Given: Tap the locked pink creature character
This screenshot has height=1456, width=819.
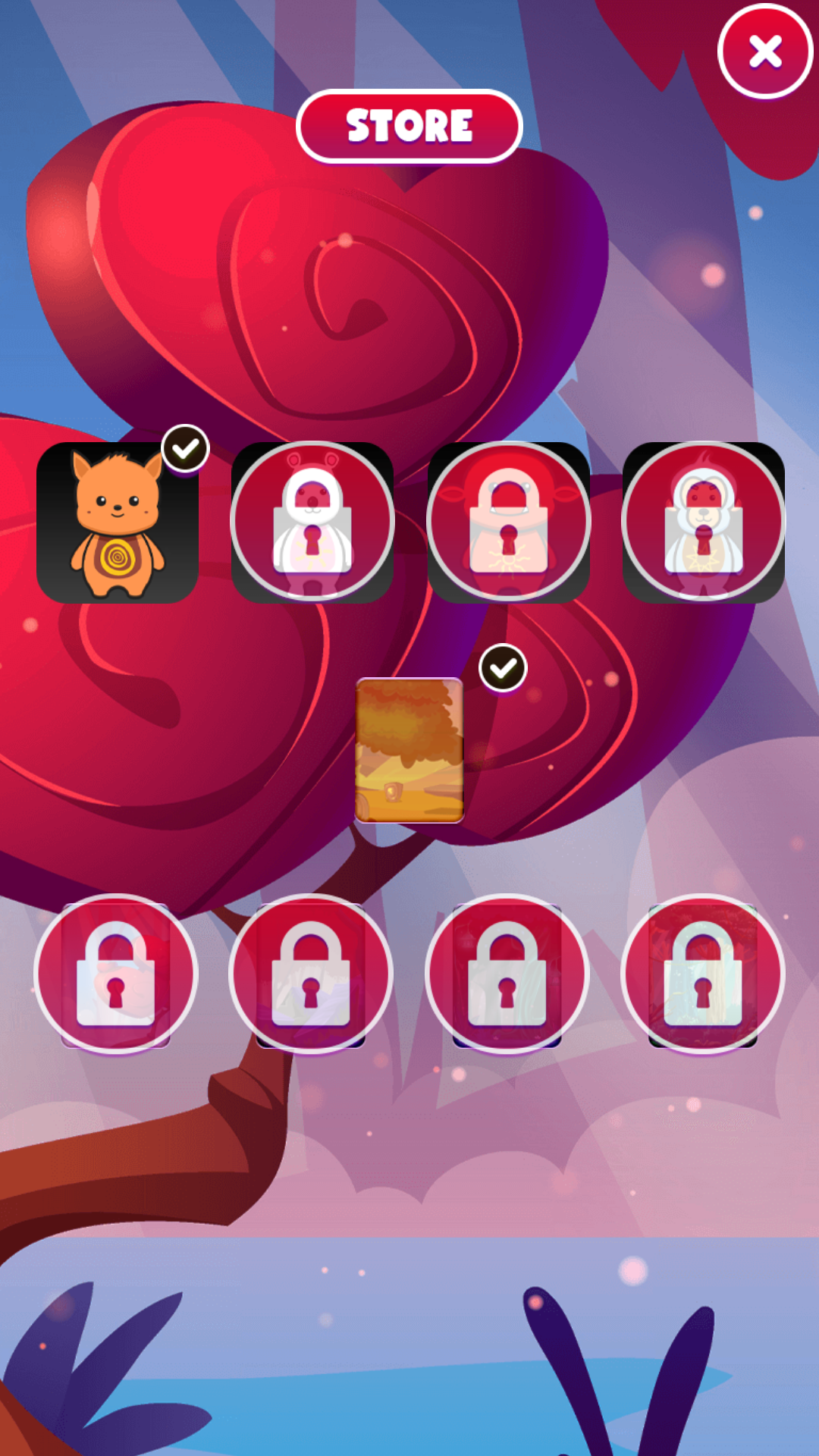Looking at the screenshot, I should [509, 519].
